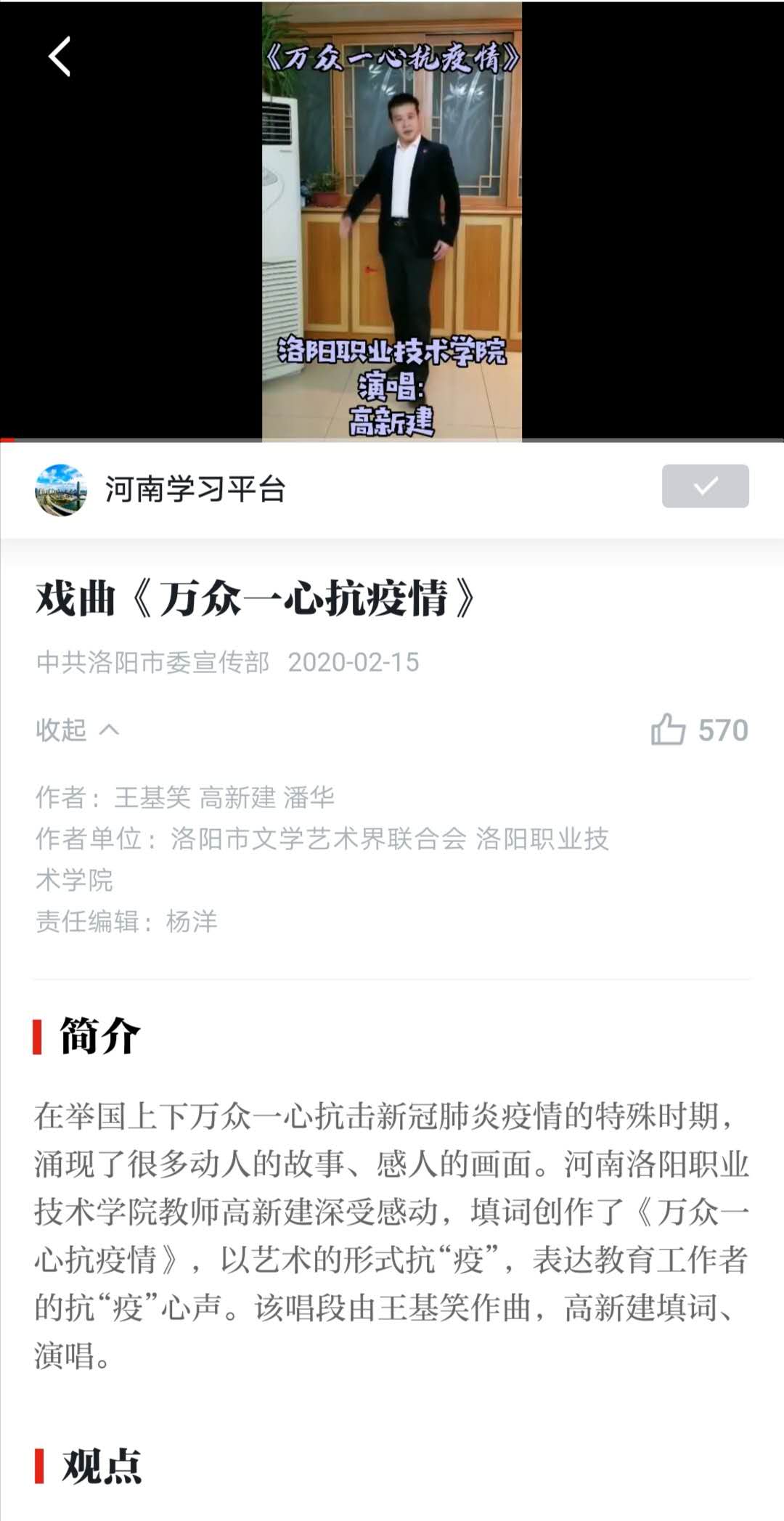Screen dimensions: 784x1521
Task: Tap the subscribed checkmark button
Action: coord(705,486)
